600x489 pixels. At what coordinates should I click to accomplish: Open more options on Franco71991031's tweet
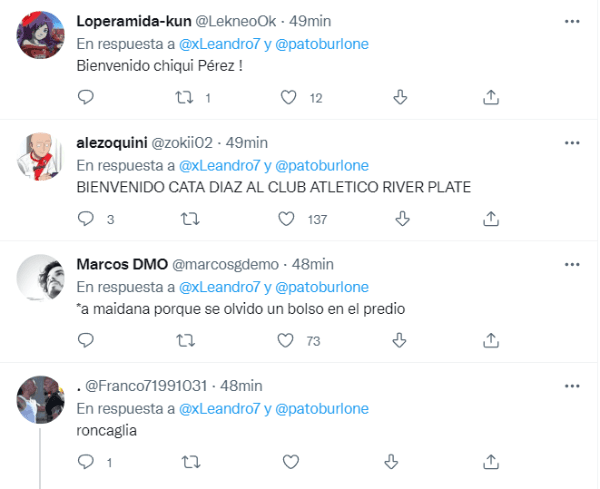pos(572,386)
